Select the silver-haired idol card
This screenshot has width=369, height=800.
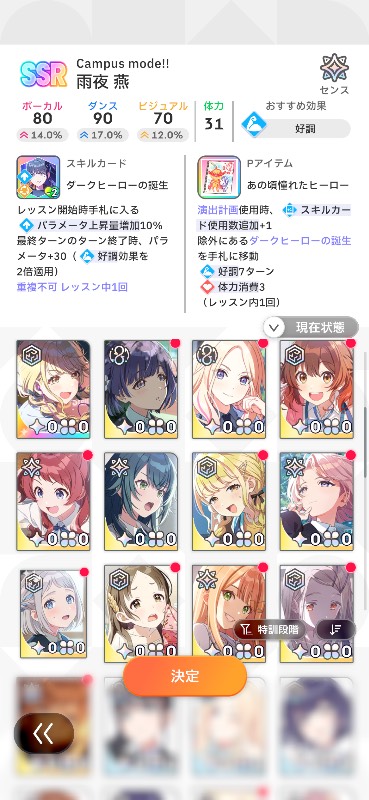54,614
